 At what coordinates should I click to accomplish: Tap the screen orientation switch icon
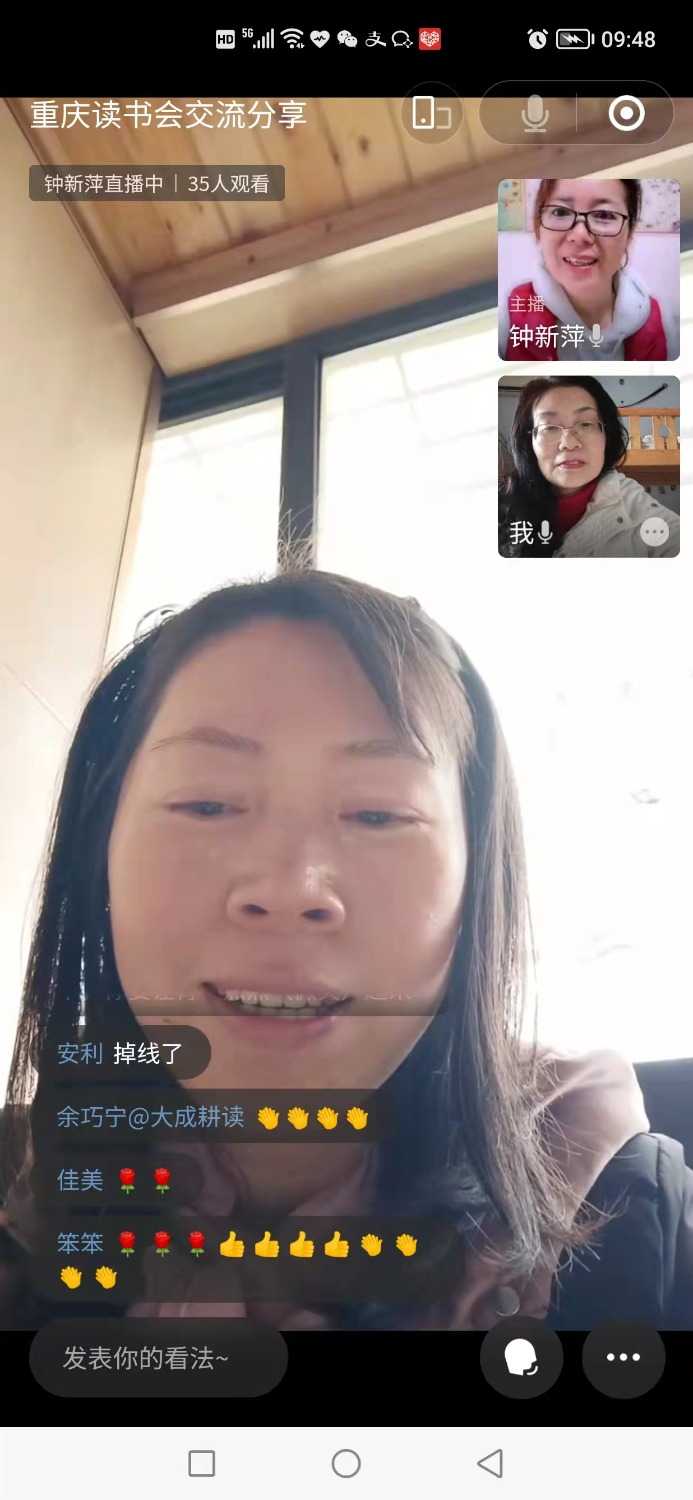432,113
